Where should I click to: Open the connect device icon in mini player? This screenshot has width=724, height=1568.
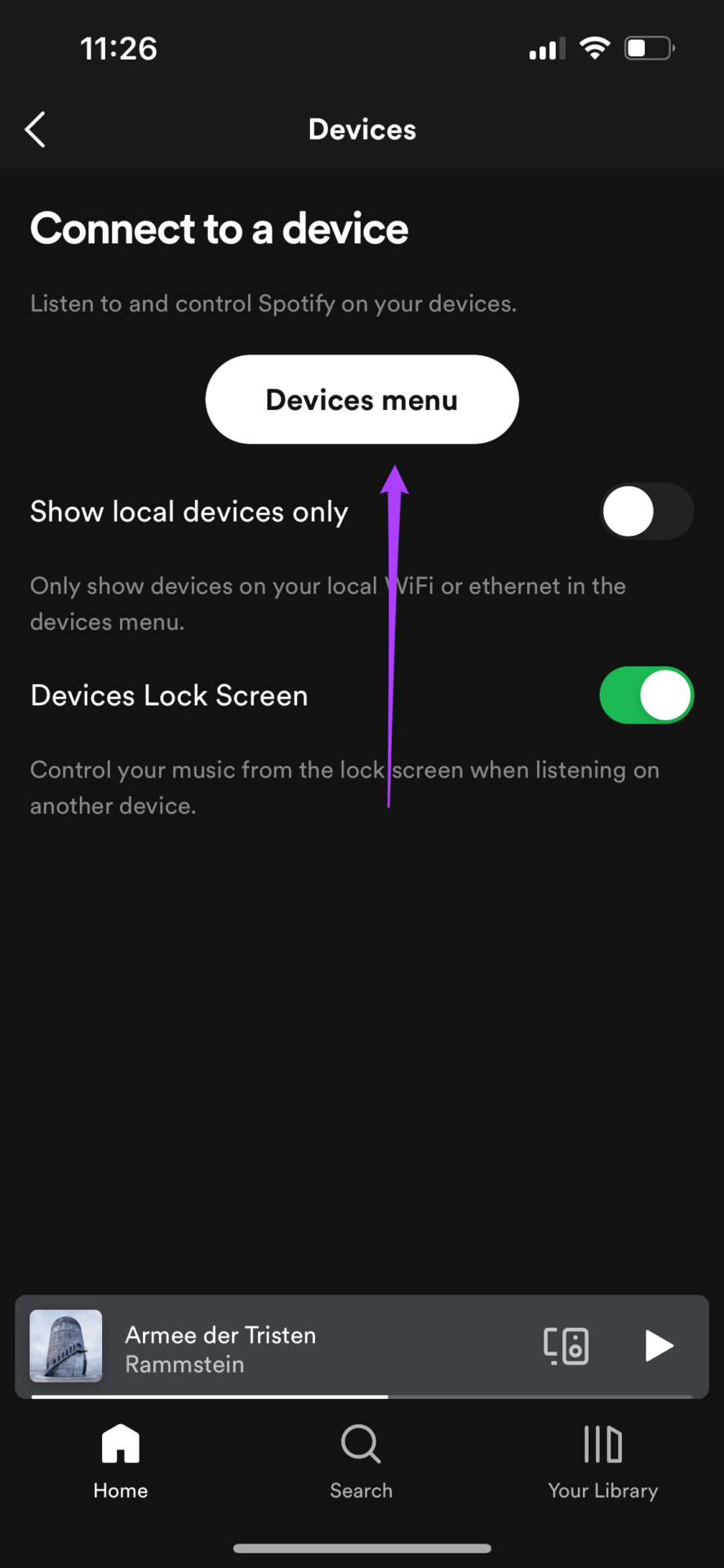[x=566, y=1346]
